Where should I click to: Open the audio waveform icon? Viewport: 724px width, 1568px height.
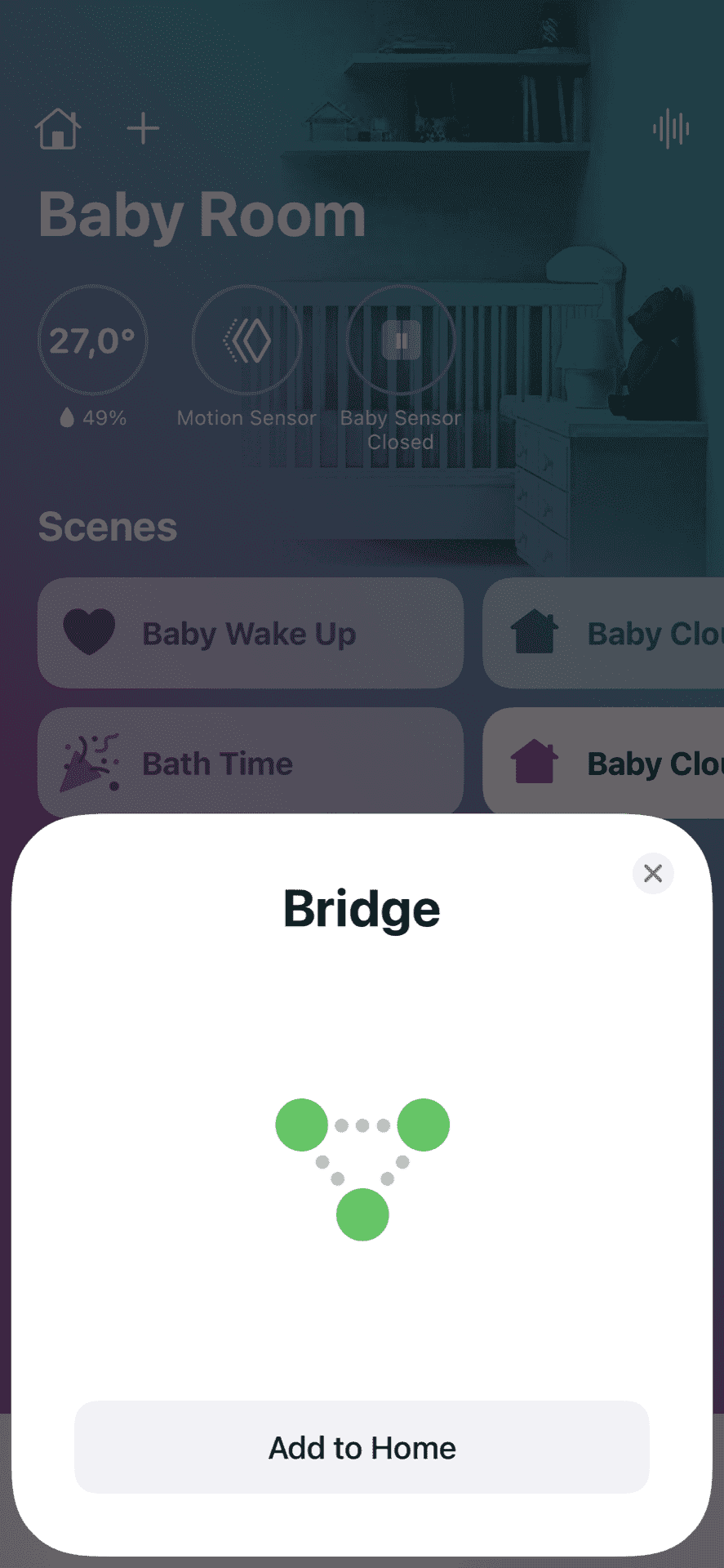(671, 129)
